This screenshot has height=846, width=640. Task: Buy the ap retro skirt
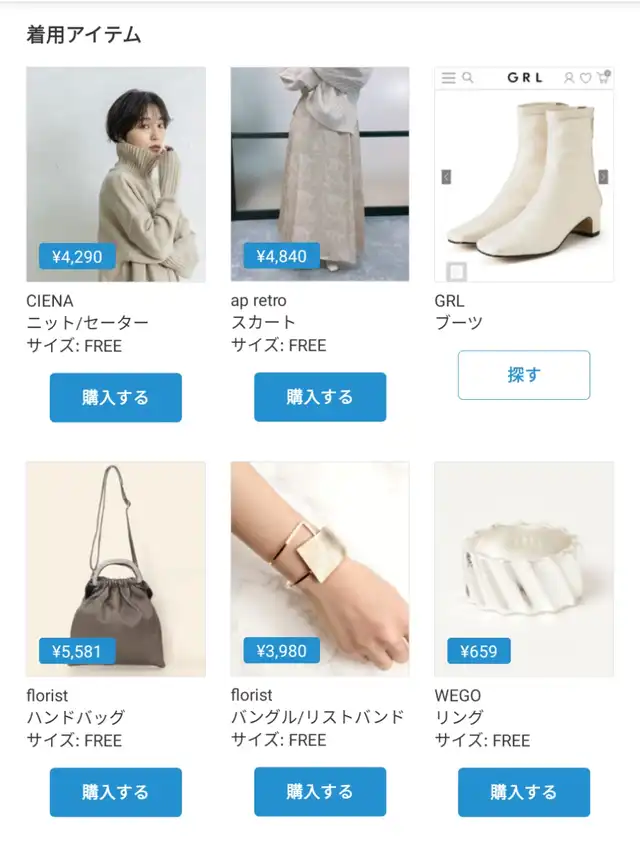coord(320,397)
